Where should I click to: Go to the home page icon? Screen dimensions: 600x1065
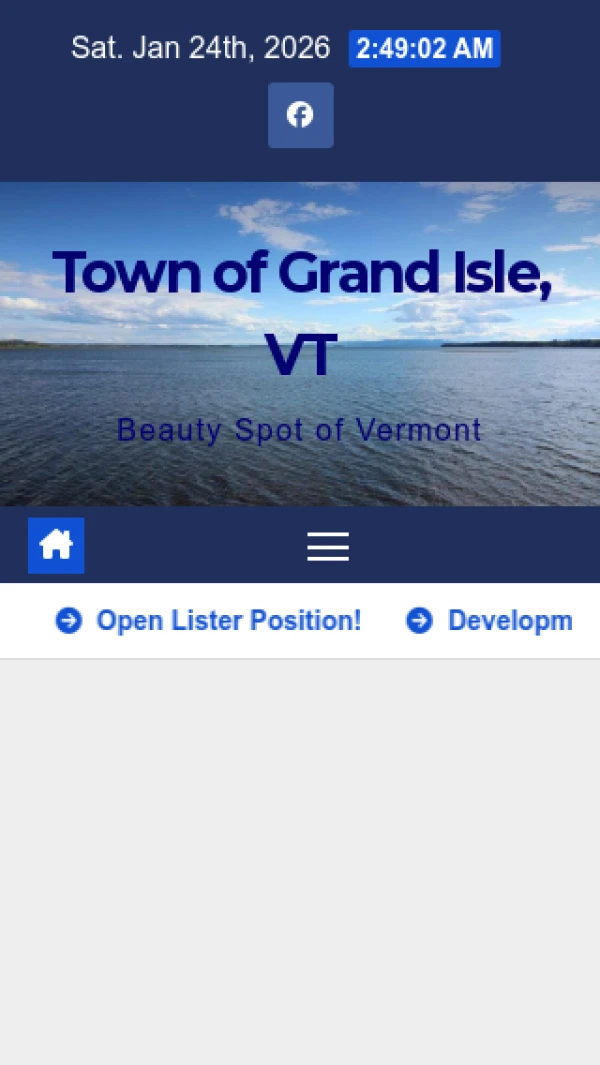[x=56, y=545]
